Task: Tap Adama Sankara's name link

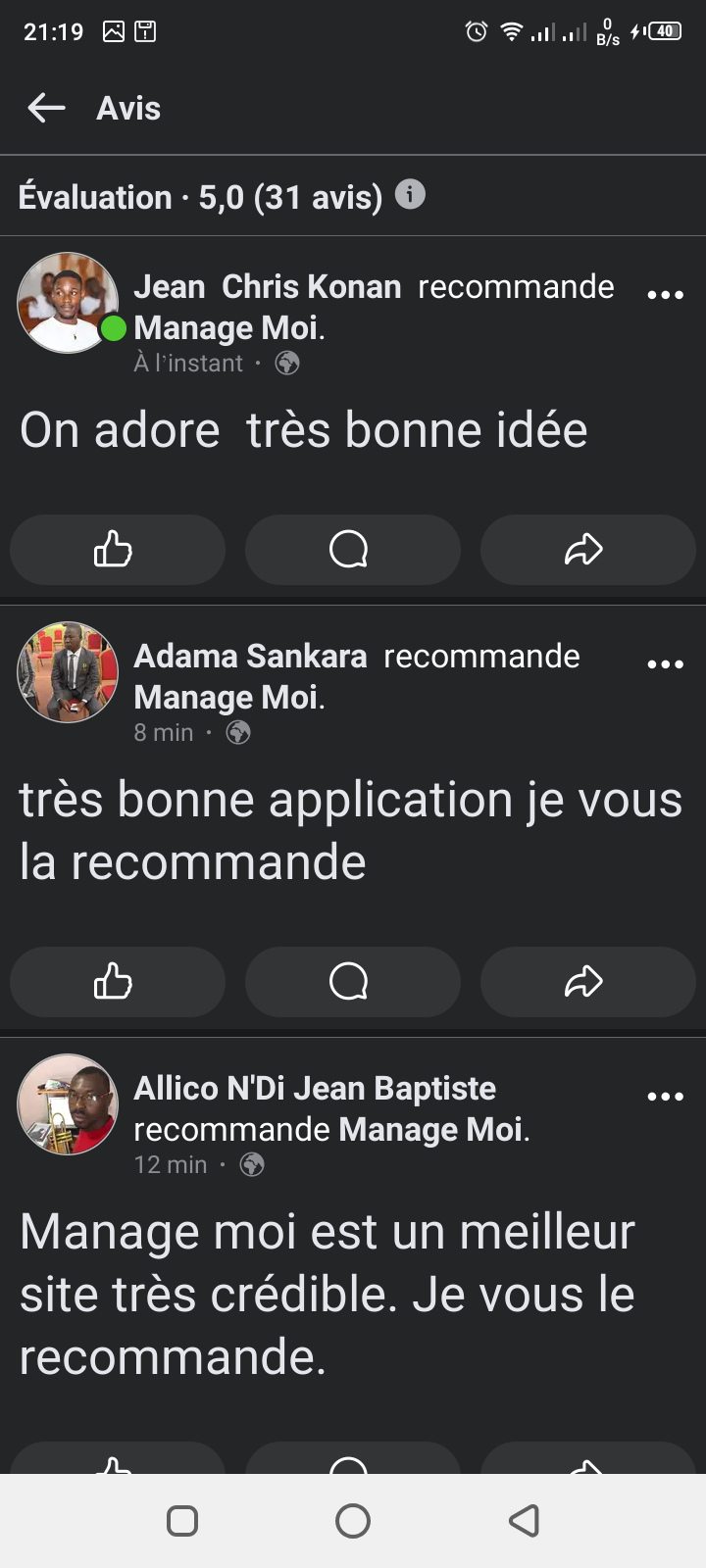Action: click(x=250, y=656)
